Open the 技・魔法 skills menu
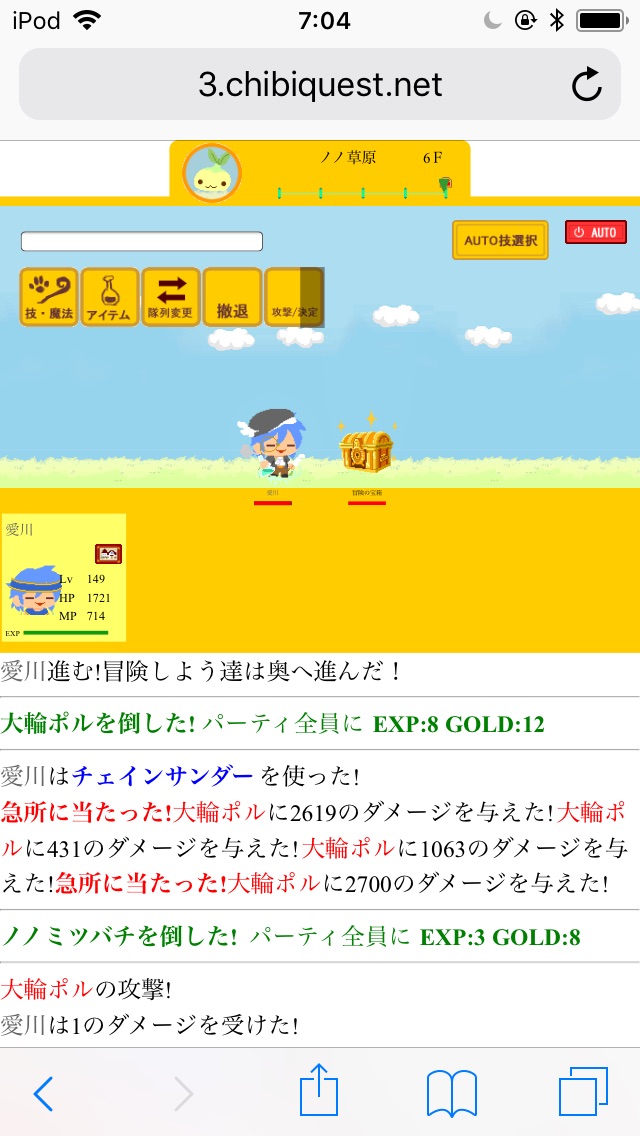Viewport: 640px width, 1136px height. (49, 297)
